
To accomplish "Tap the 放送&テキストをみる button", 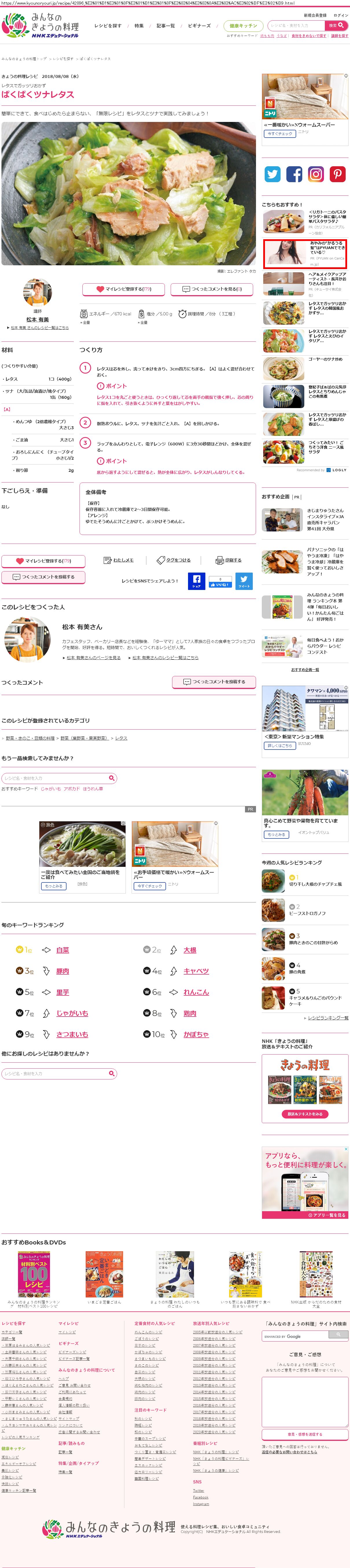I will (305, 1114).
